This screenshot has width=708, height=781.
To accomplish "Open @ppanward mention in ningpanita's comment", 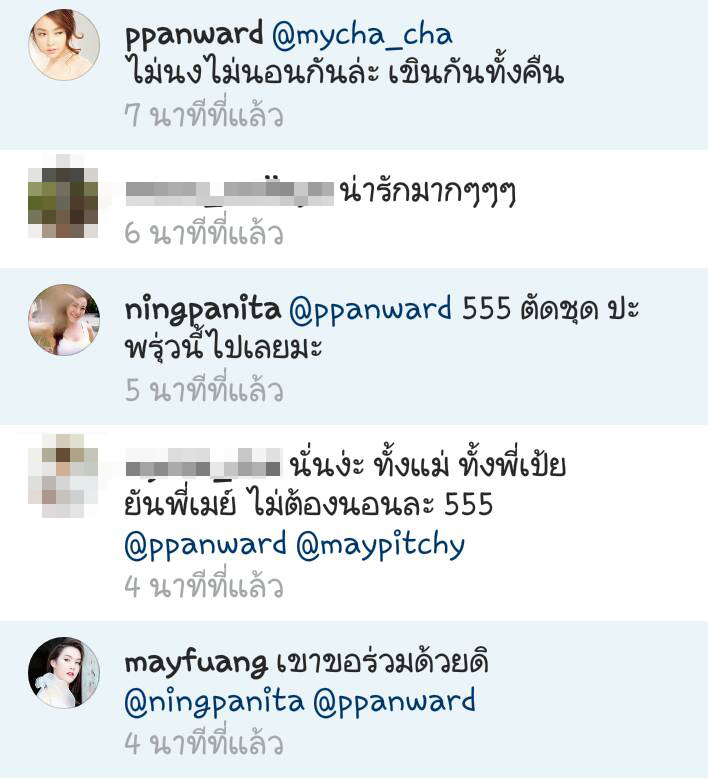I will point(371,310).
